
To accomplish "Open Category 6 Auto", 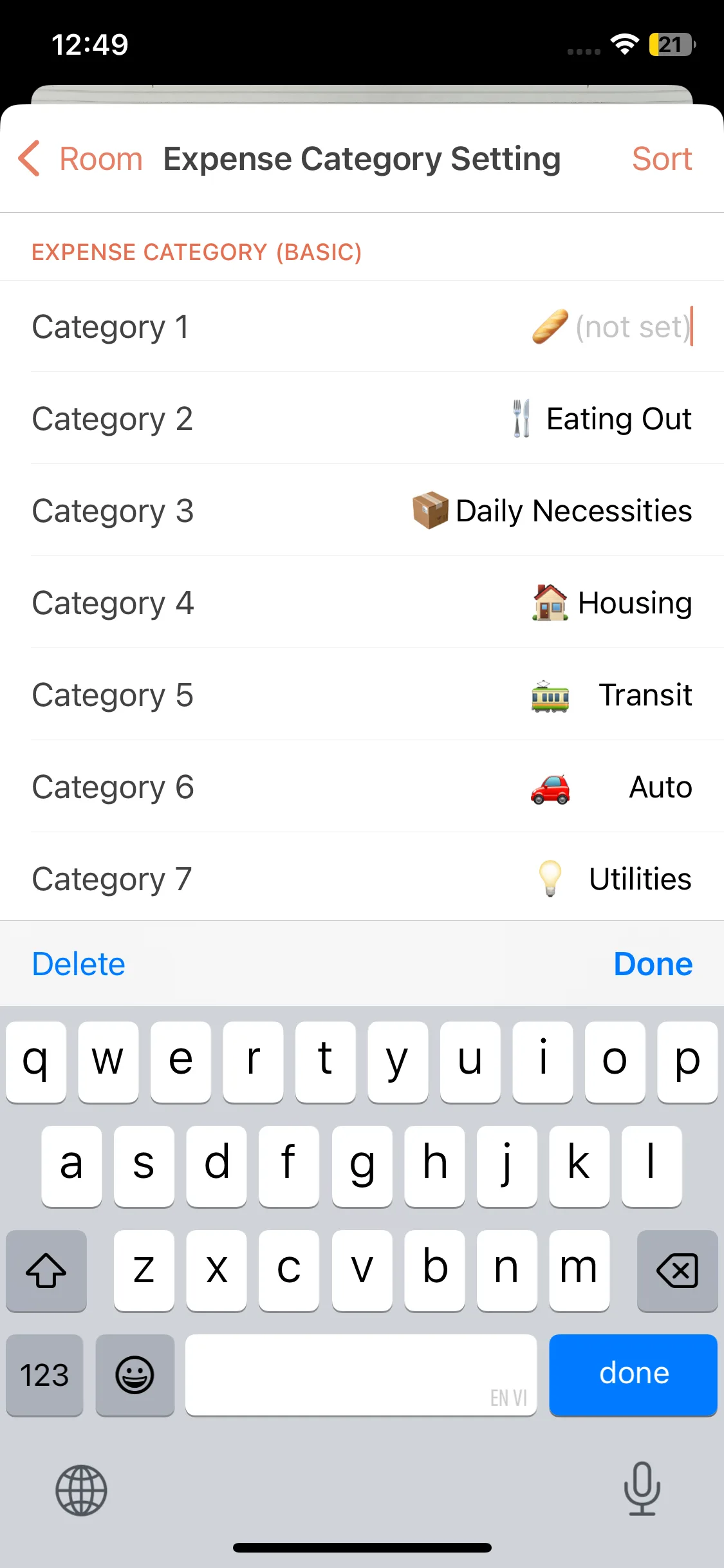I will (x=362, y=787).
